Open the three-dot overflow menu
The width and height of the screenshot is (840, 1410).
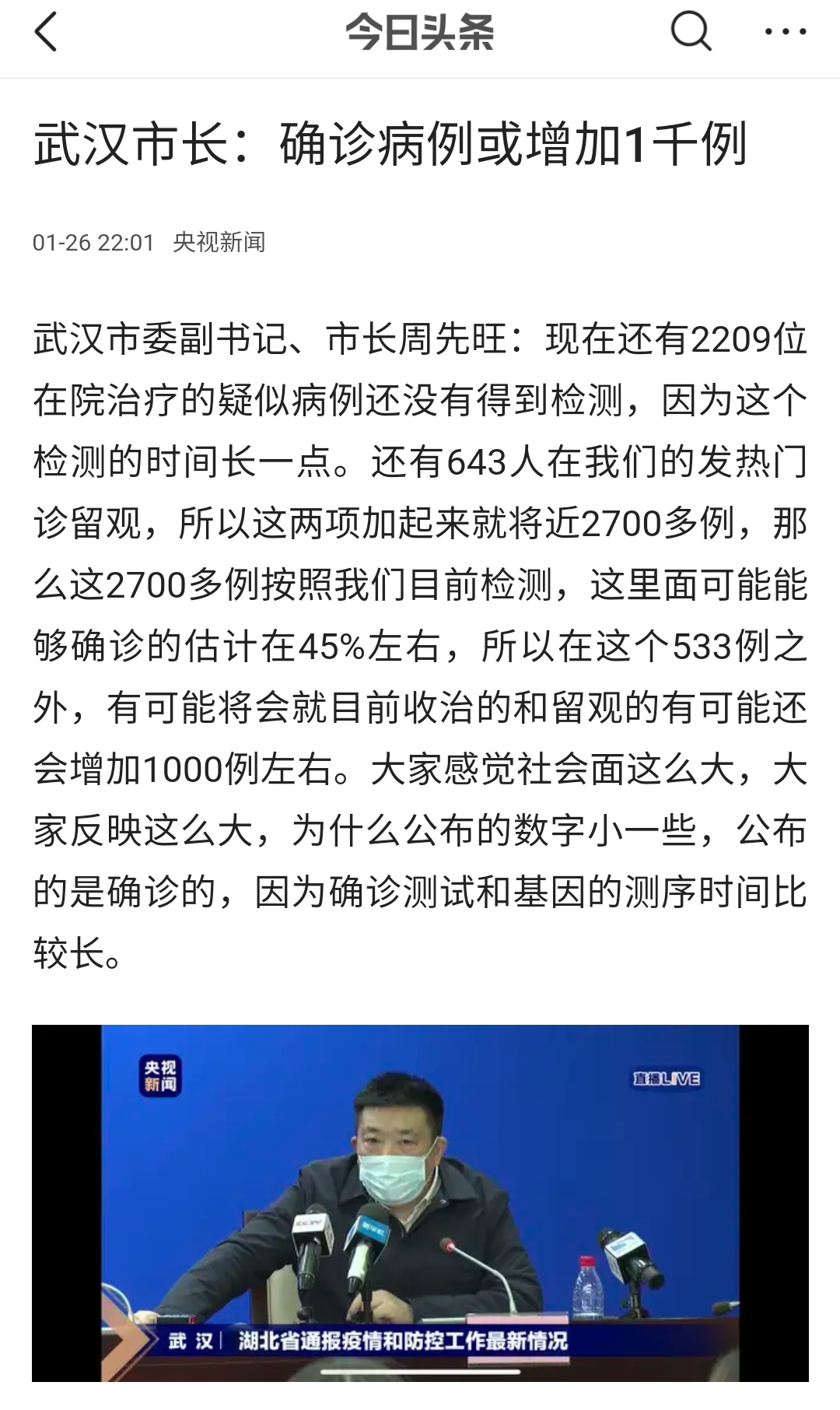[786, 33]
